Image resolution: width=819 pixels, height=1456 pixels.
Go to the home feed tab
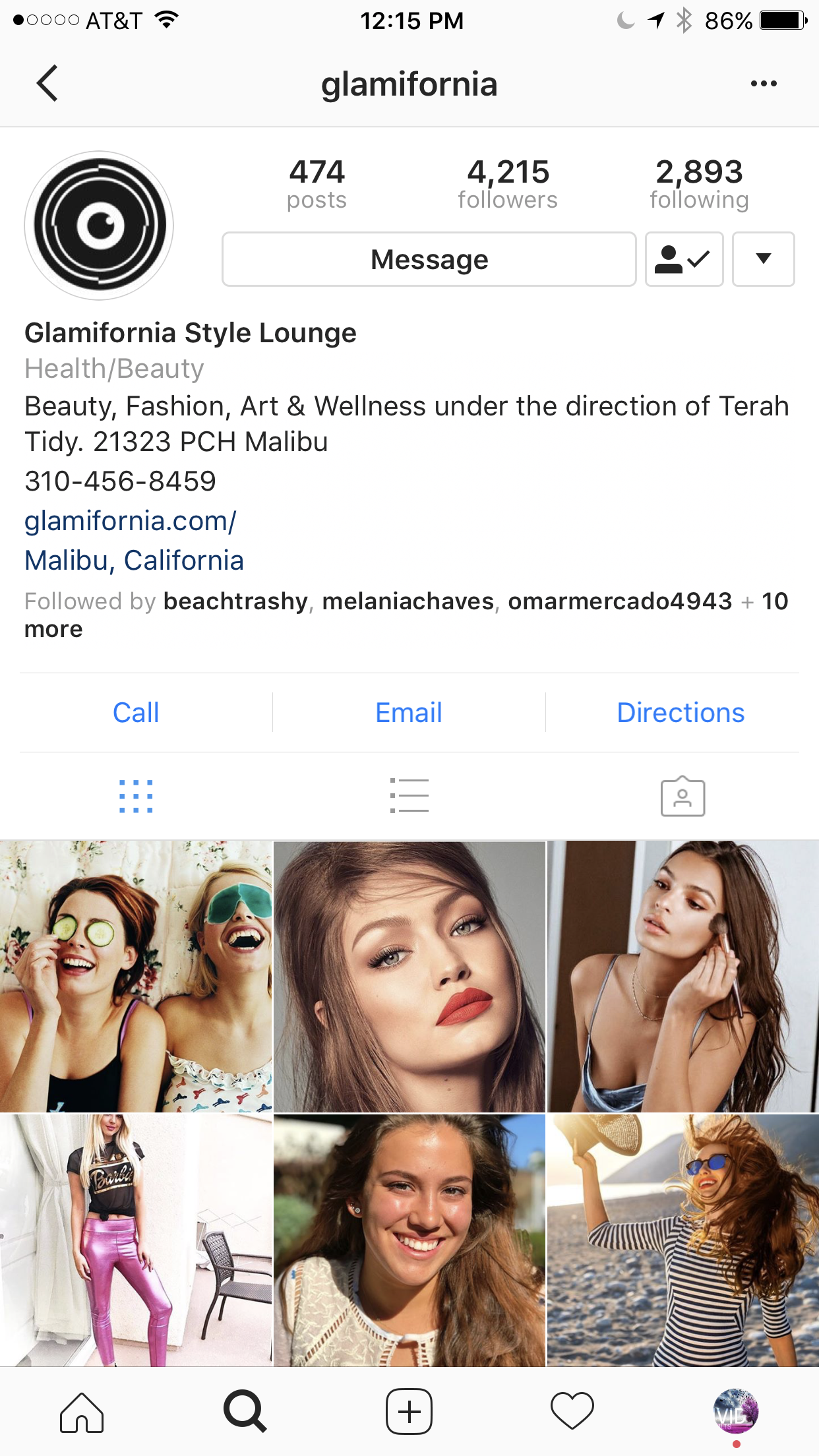[82, 1412]
